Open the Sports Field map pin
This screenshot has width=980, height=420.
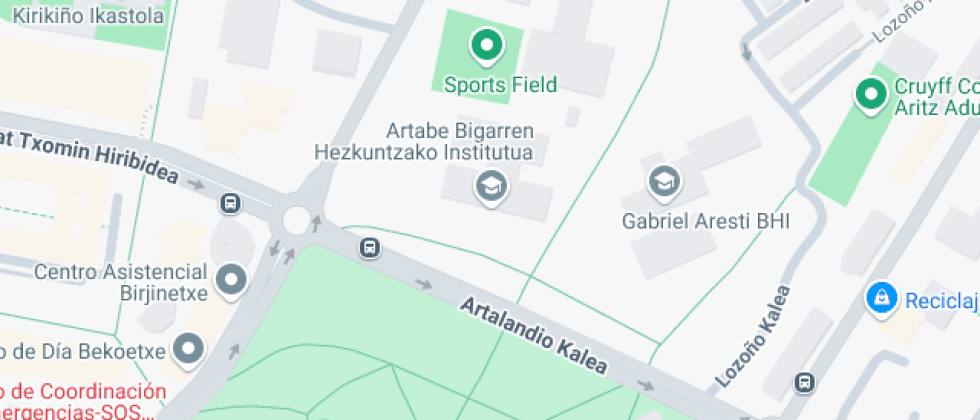pos(487,46)
